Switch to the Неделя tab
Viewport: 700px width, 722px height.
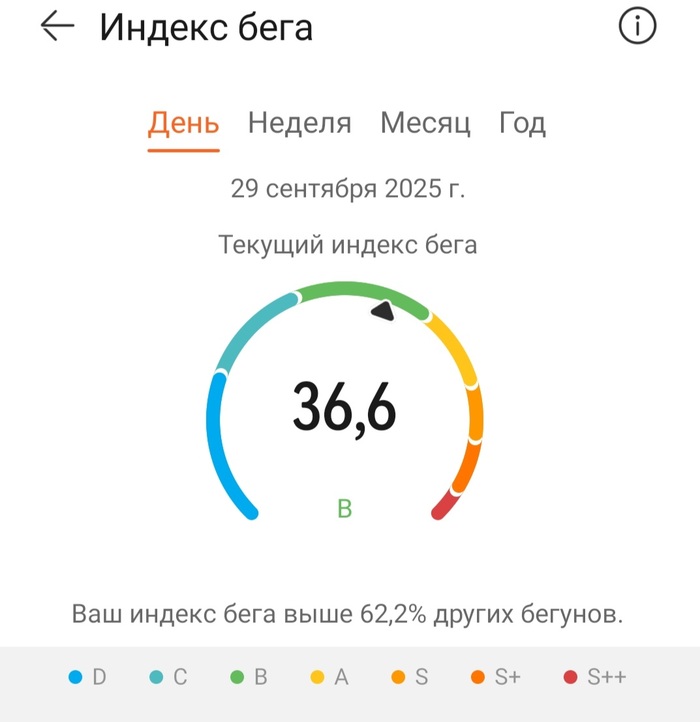coord(299,124)
